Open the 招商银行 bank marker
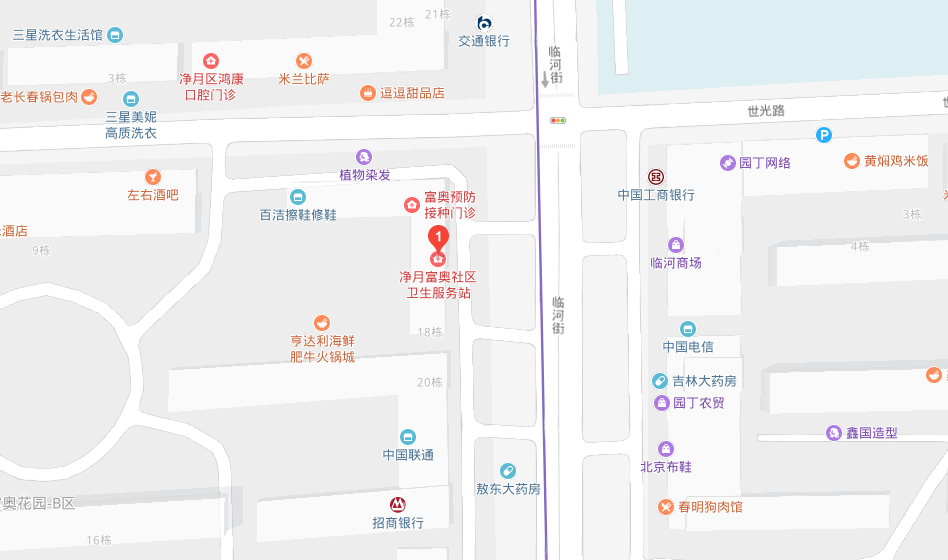The width and height of the screenshot is (948, 560). pos(397,504)
